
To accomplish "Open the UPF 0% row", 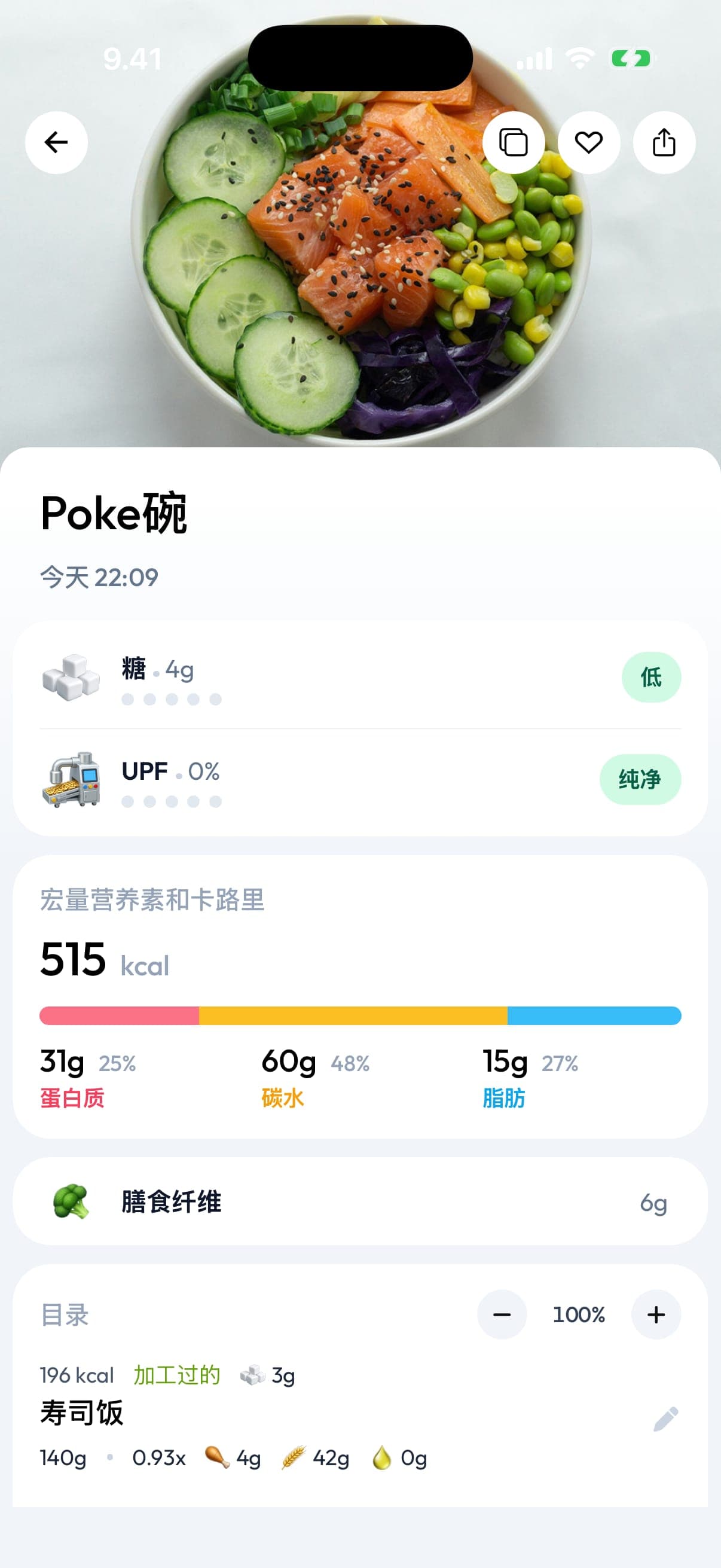I will (x=360, y=780).
